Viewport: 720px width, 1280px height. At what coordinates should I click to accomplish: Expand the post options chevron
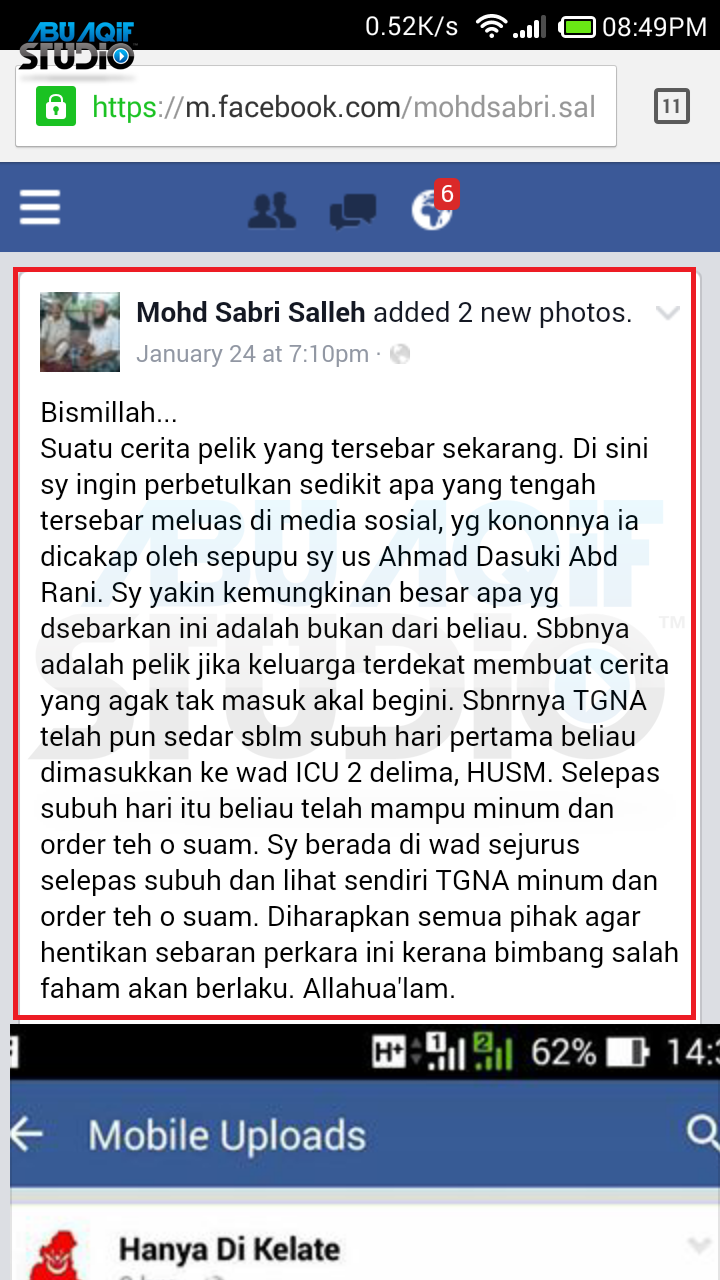[667, 314]
